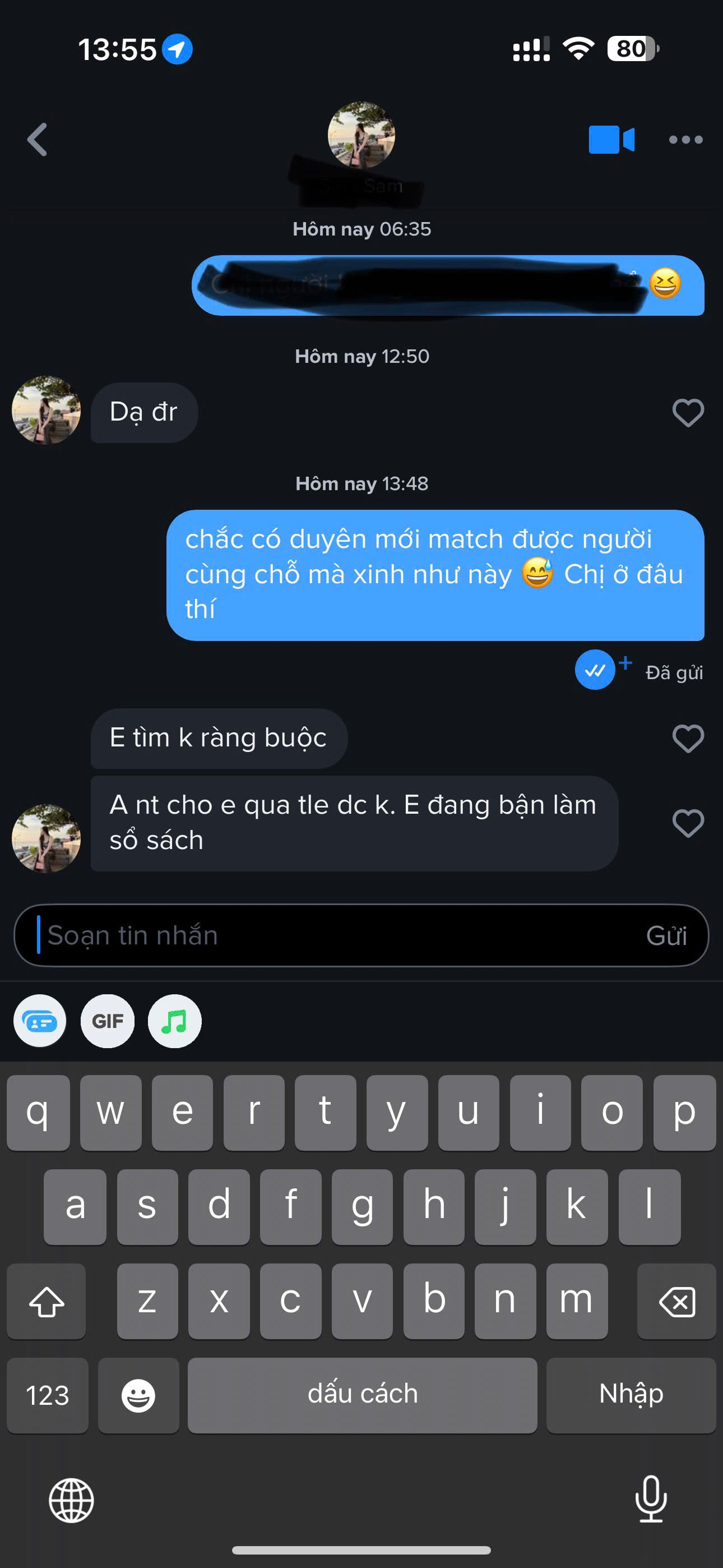Heart the message about sổ sách
This screenshot has height=1568, width=723.
pyautogui.click(x=688, y=823)
